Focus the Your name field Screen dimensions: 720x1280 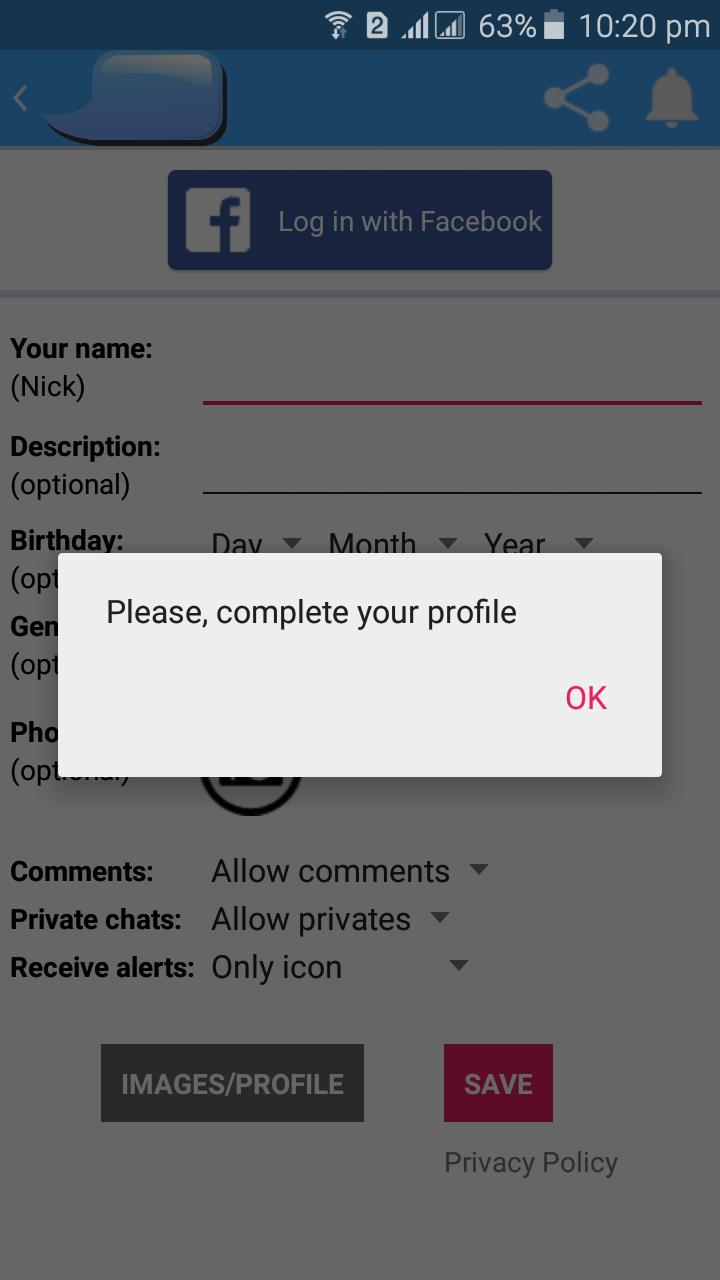(452, 380)
